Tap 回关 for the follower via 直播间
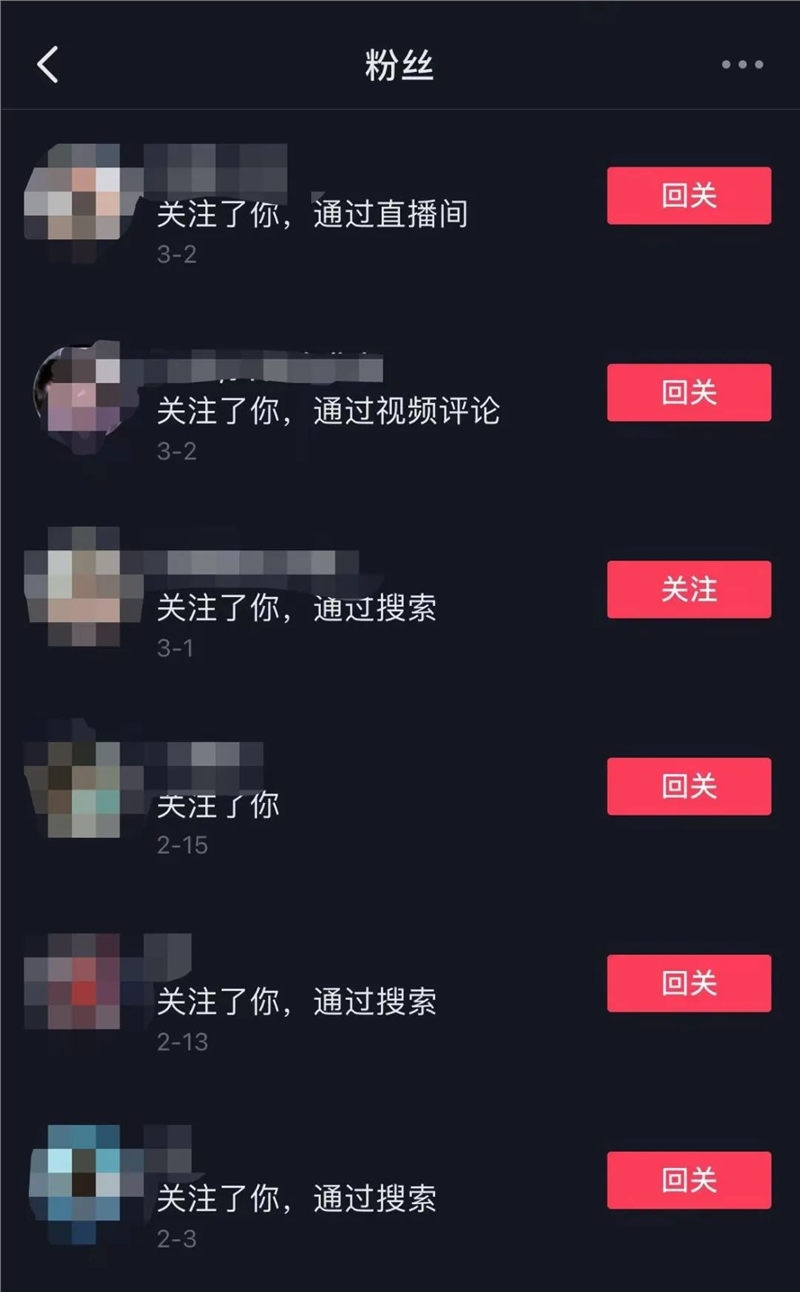Screen dimensions: 800x1292 pos(689,196)
